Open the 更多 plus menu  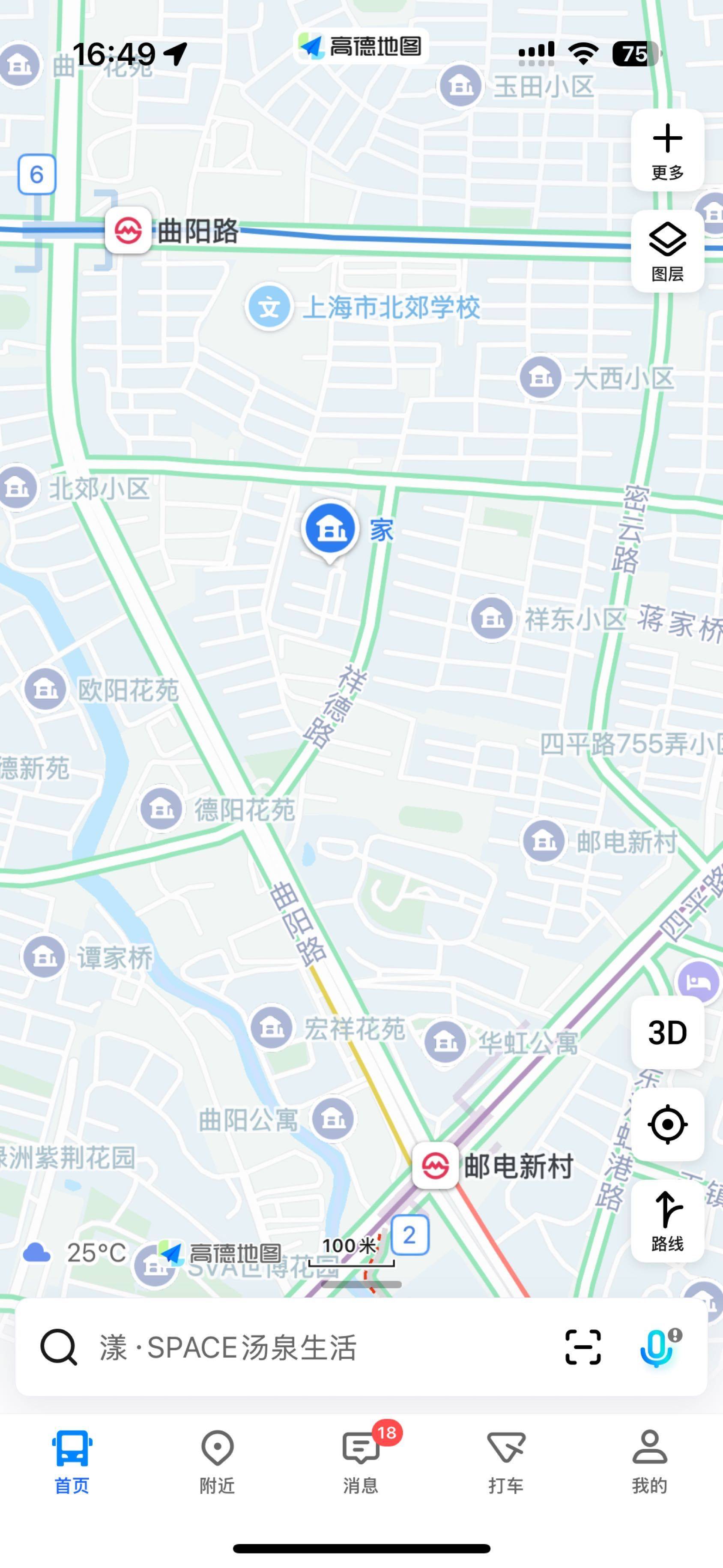coord(668,150)
